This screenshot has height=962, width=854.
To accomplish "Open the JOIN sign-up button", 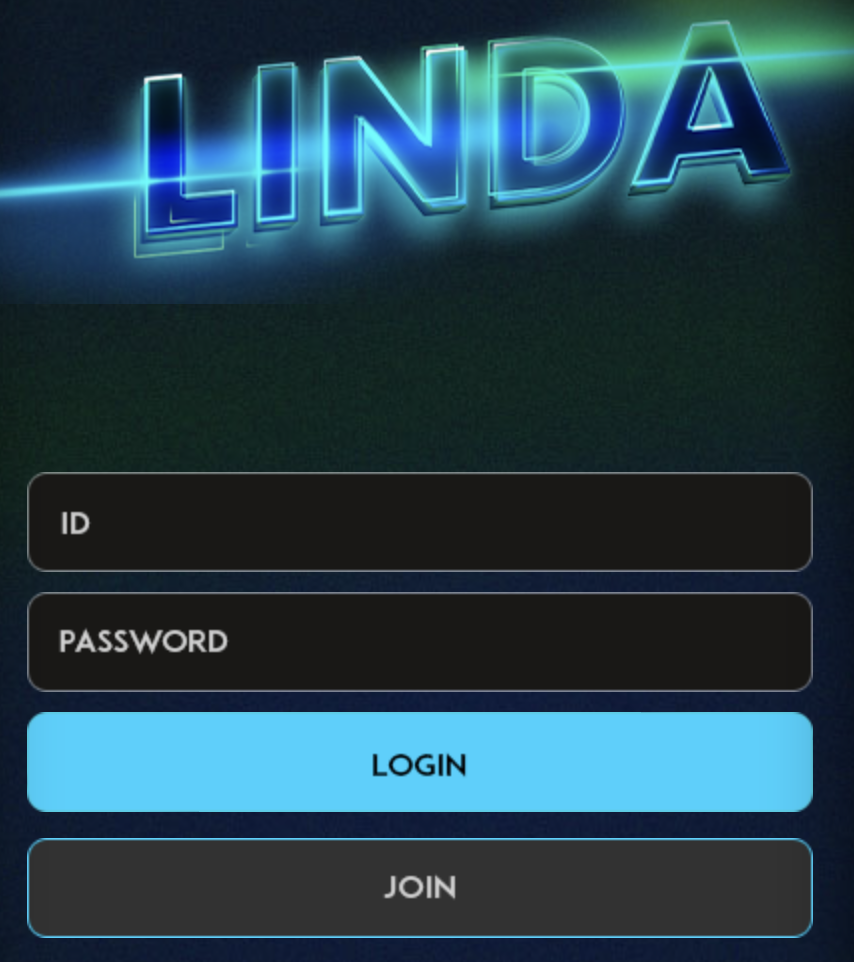I will 420,887.
